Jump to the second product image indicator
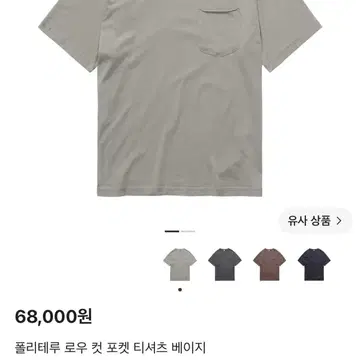 coord(188,231)
